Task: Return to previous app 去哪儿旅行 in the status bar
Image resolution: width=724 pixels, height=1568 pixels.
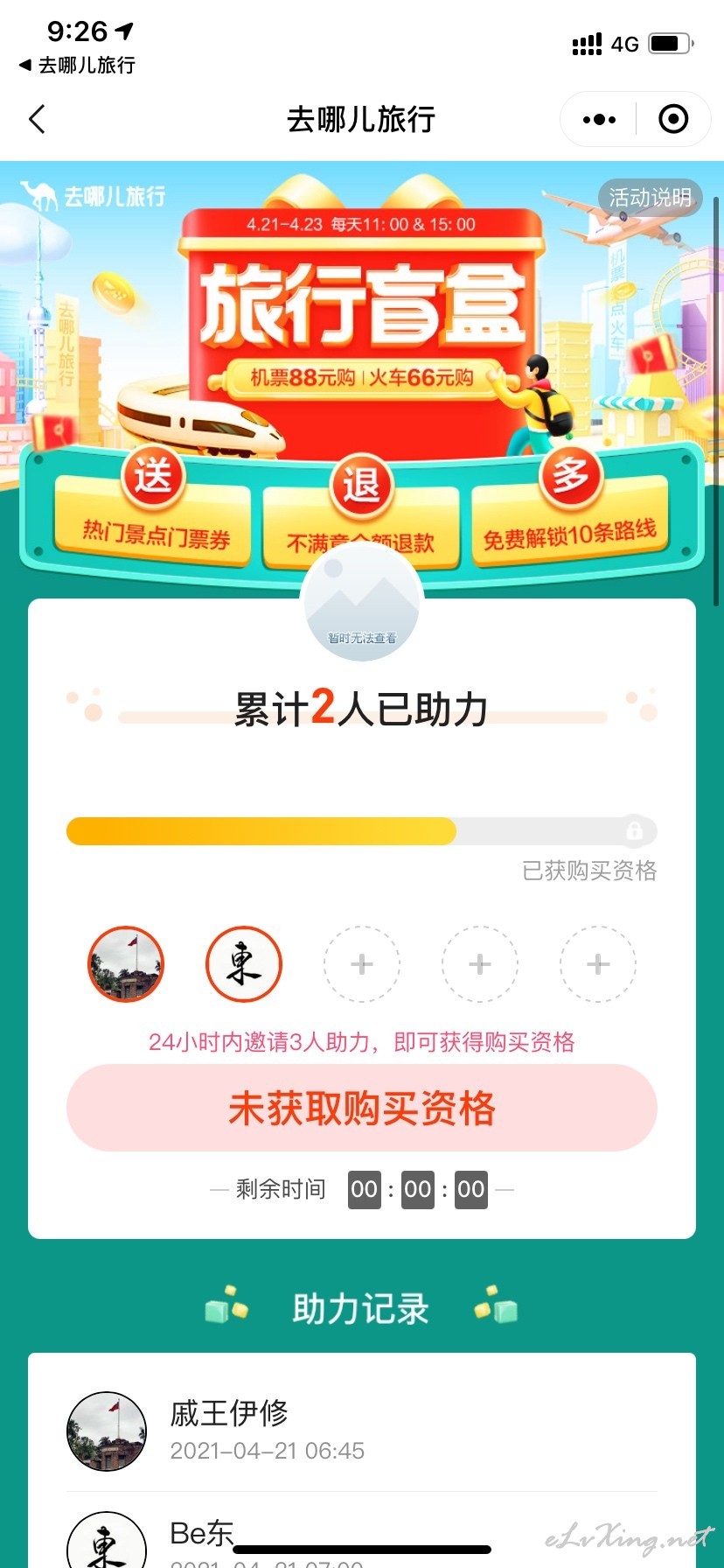Action: [77, 65]
